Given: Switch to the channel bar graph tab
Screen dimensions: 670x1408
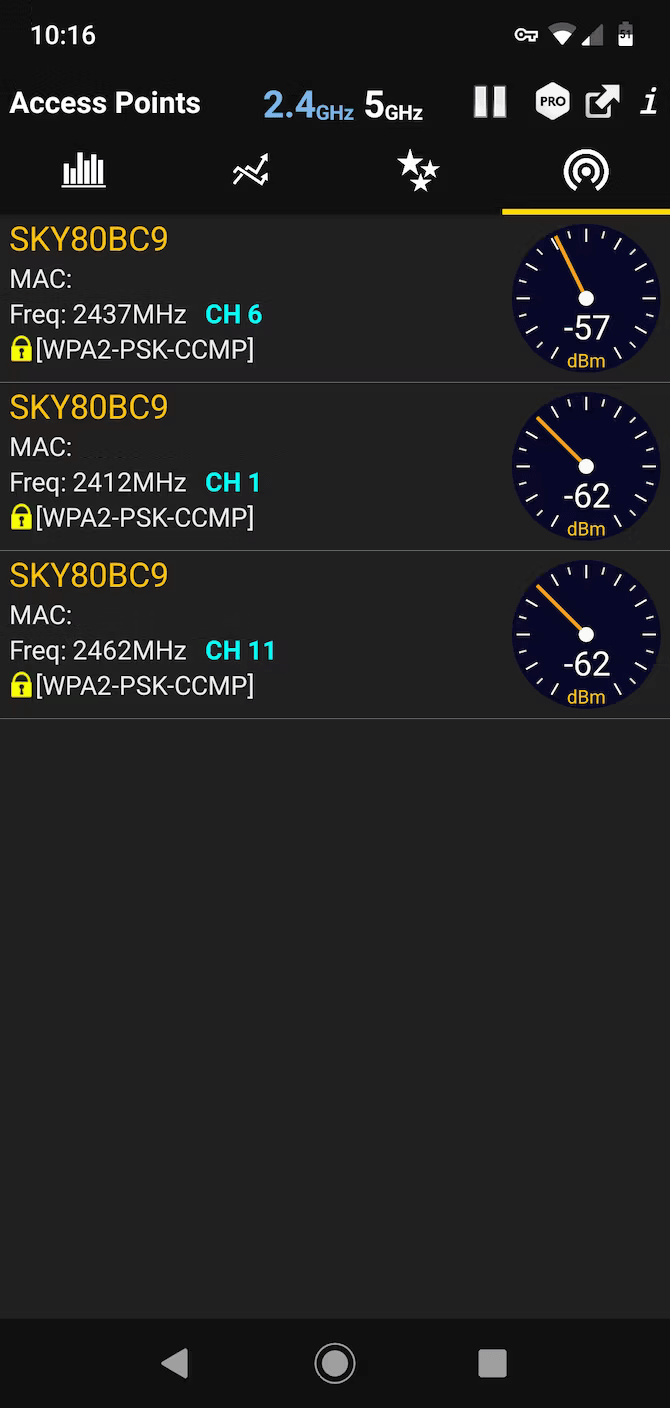Looking at the screenshot, I should (x=84, y=172).
